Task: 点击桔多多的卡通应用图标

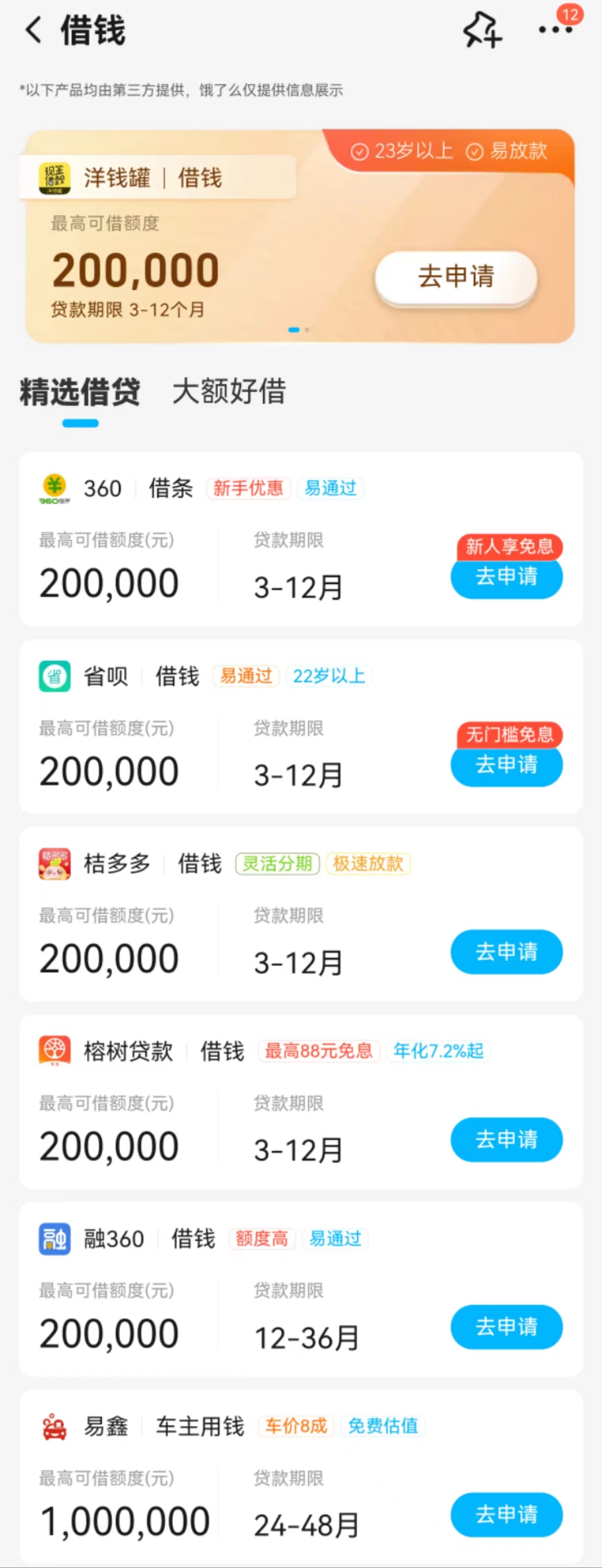Action: pos(54,863)
